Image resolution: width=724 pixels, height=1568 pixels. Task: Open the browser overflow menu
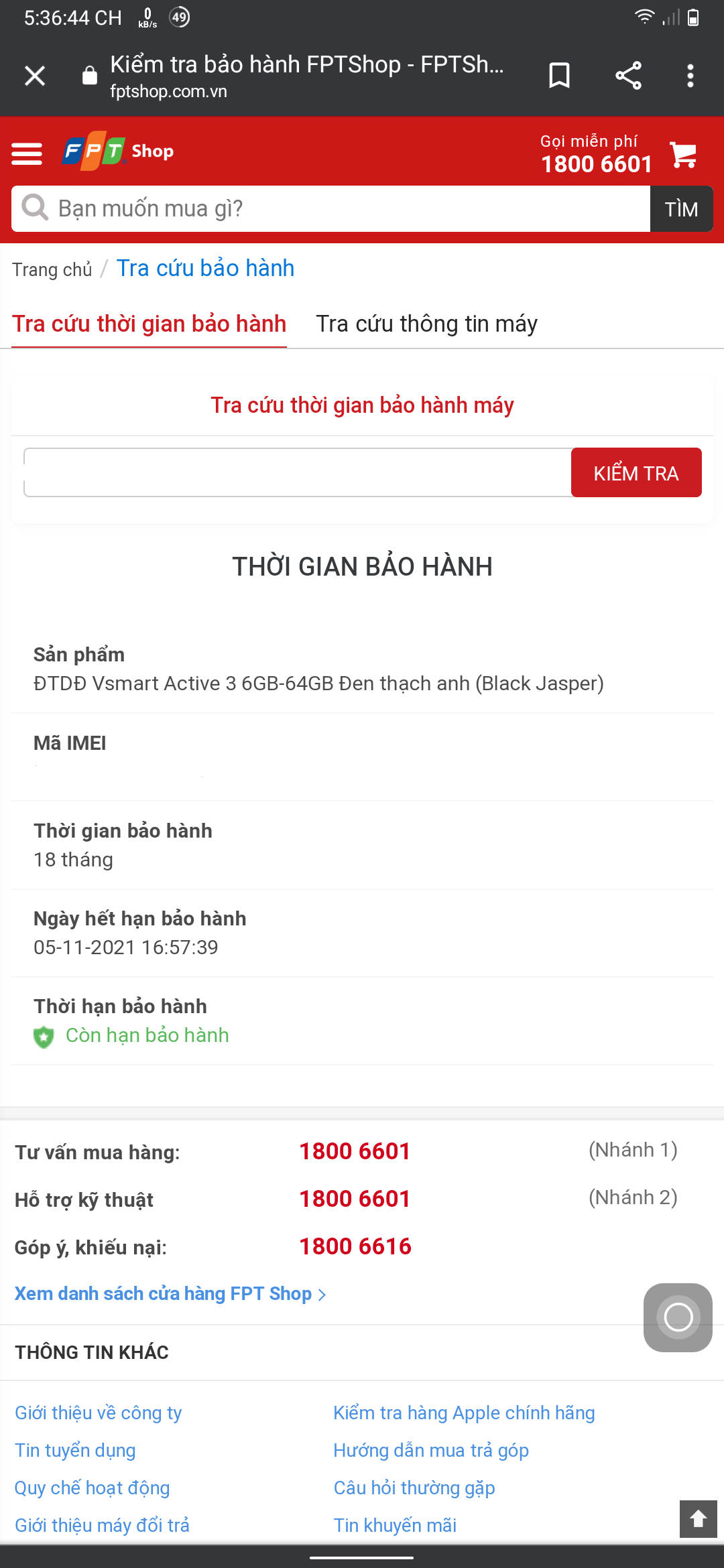click(690, 76)
